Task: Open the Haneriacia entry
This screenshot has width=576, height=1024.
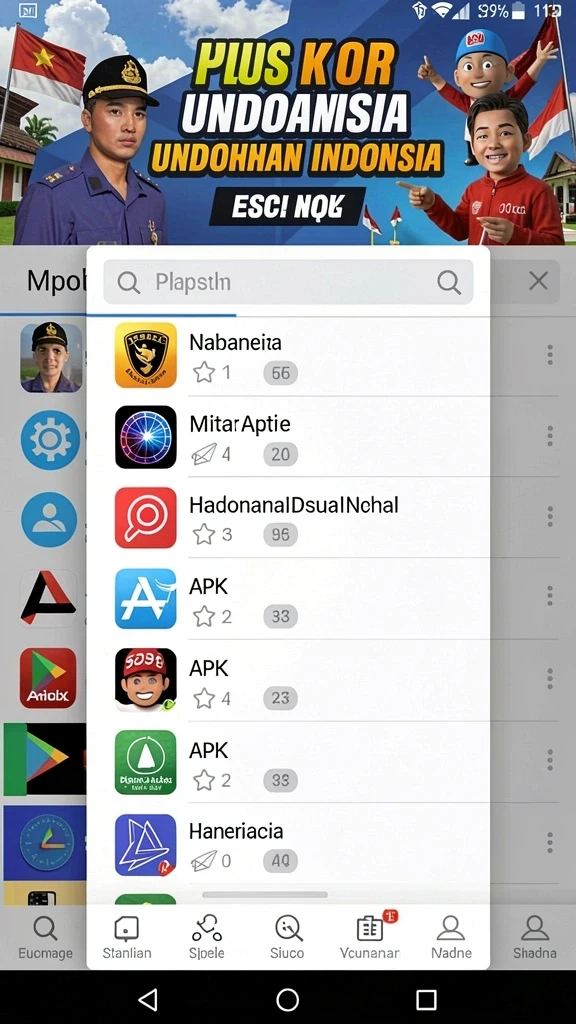Action: coord(288,845)
